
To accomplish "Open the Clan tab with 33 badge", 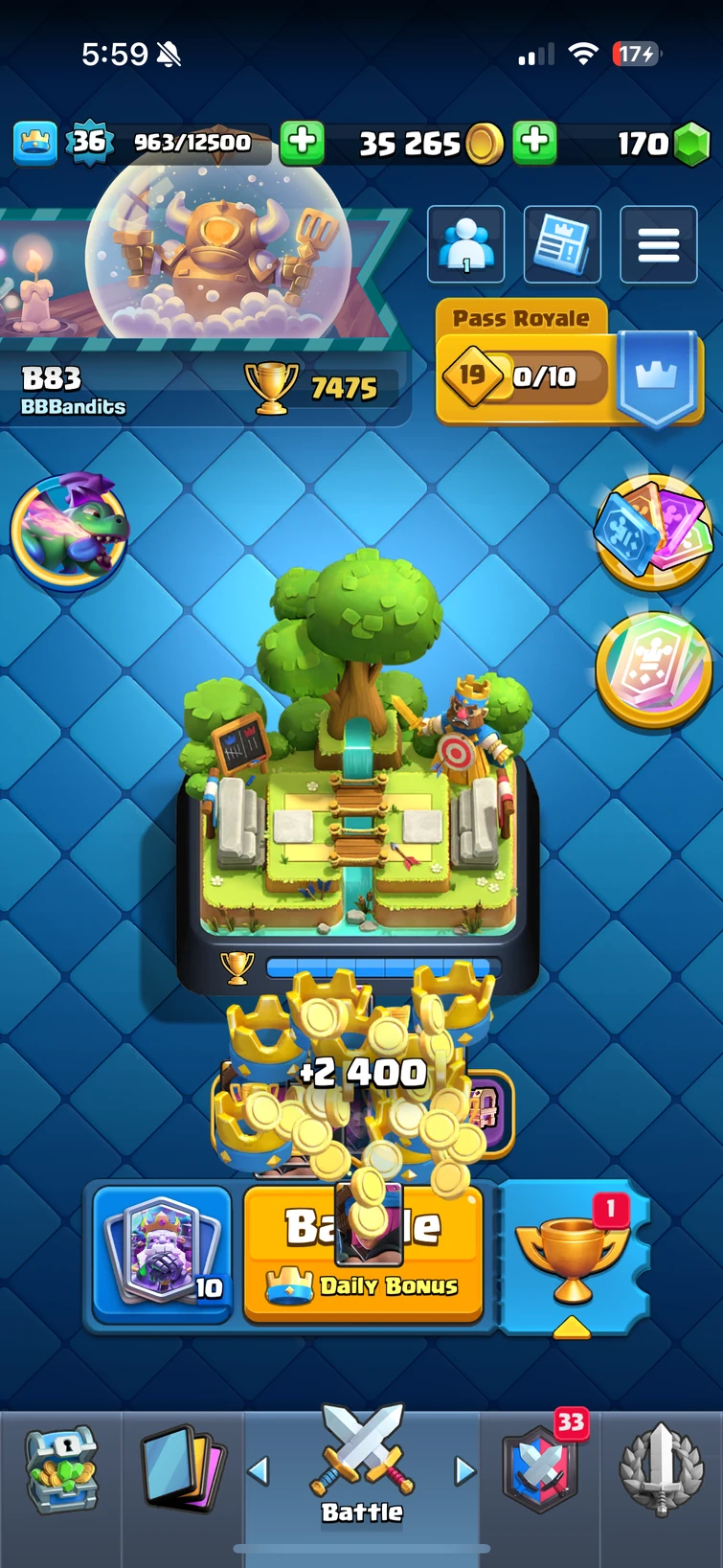I will click(541, 1470).
